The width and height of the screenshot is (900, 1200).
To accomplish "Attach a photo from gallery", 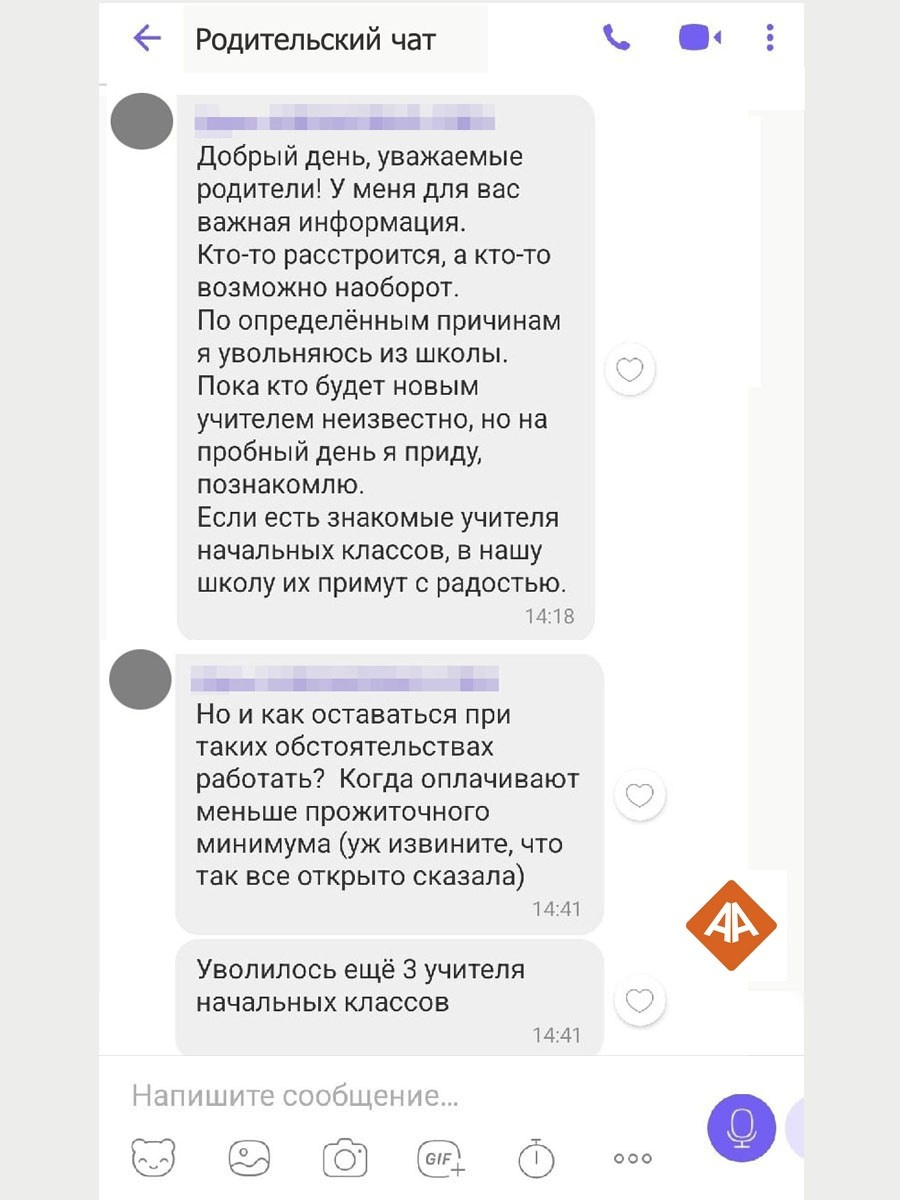I will tap(249, 1158).
